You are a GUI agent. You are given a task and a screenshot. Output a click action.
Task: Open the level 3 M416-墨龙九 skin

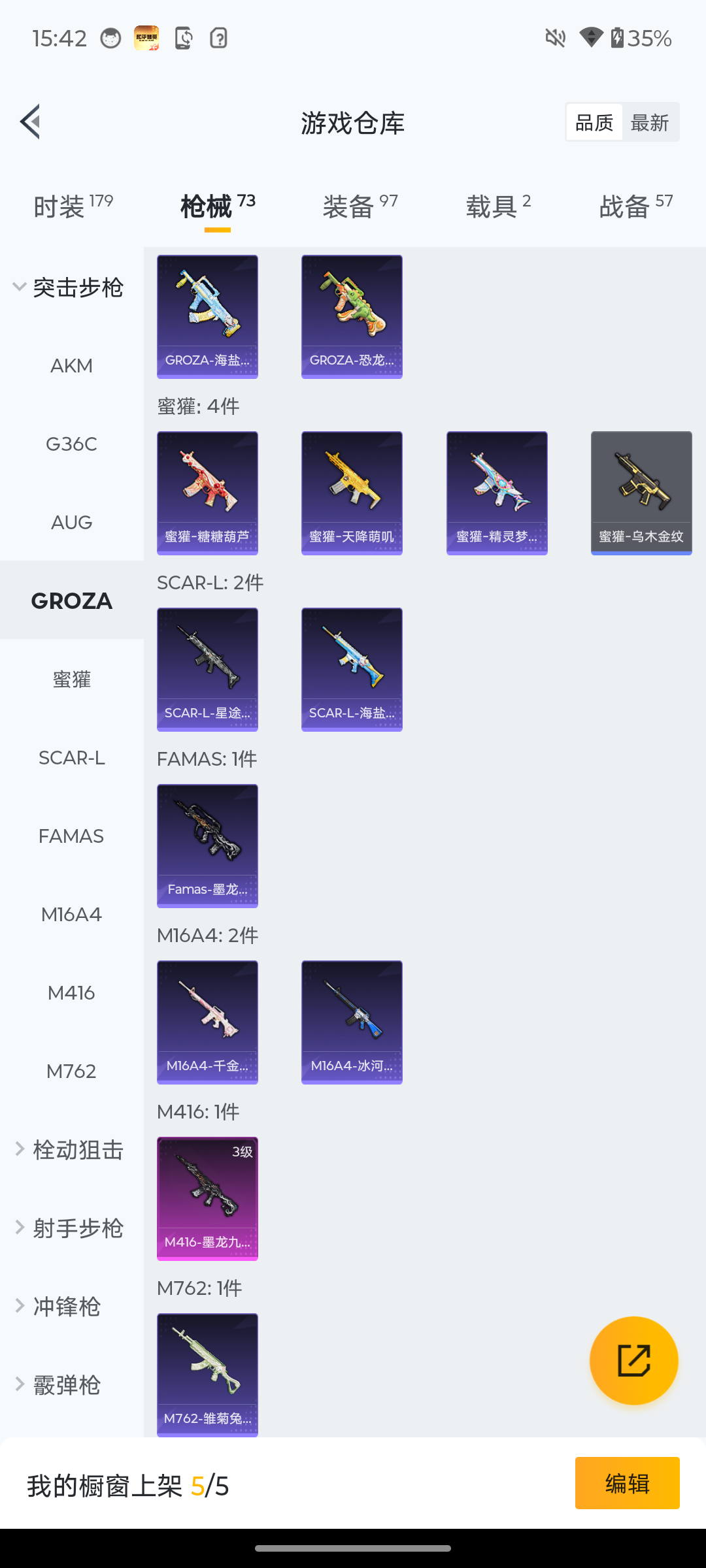[207, 1198]
